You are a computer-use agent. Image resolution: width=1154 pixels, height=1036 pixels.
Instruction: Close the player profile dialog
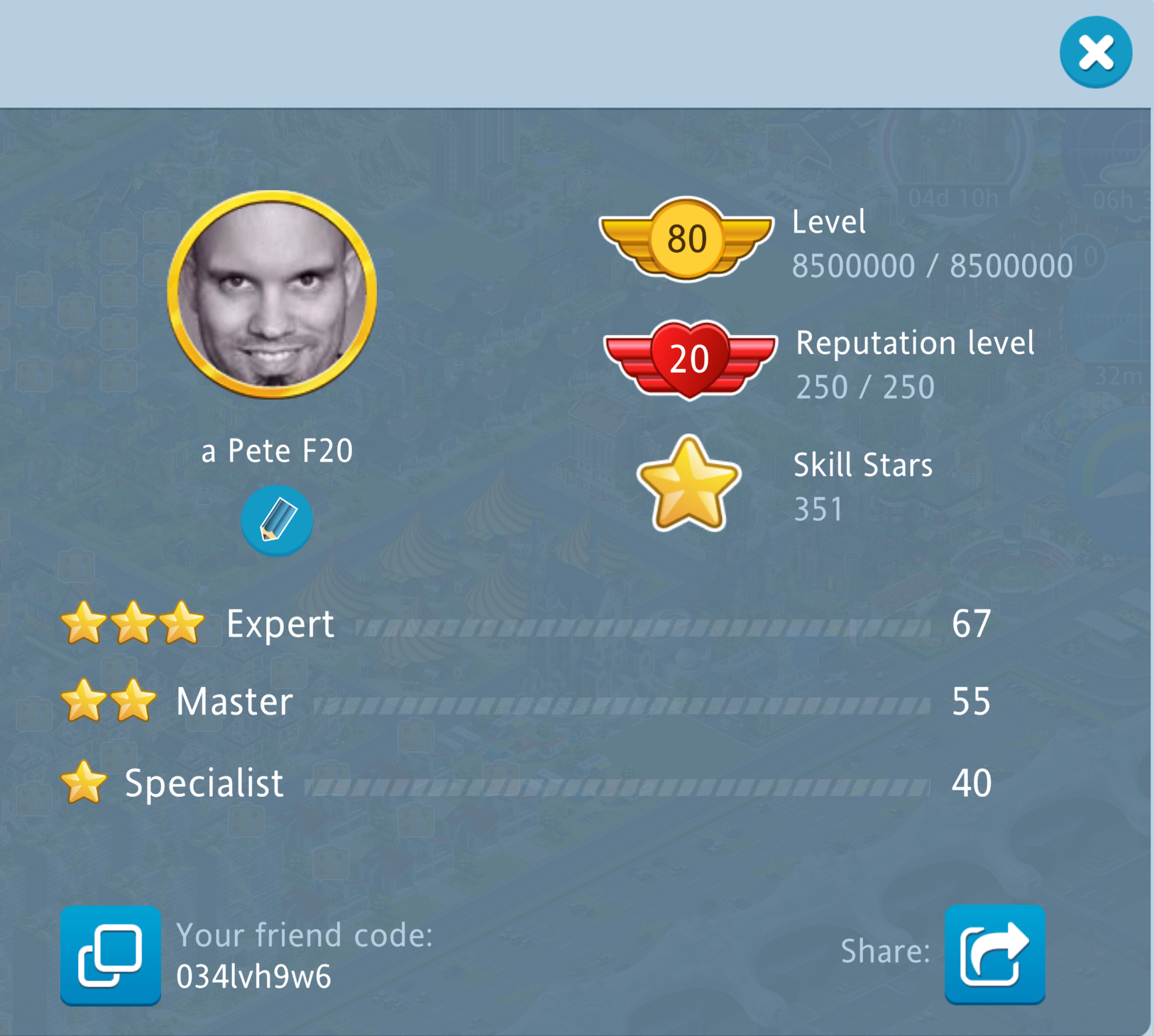[1095, 53]
